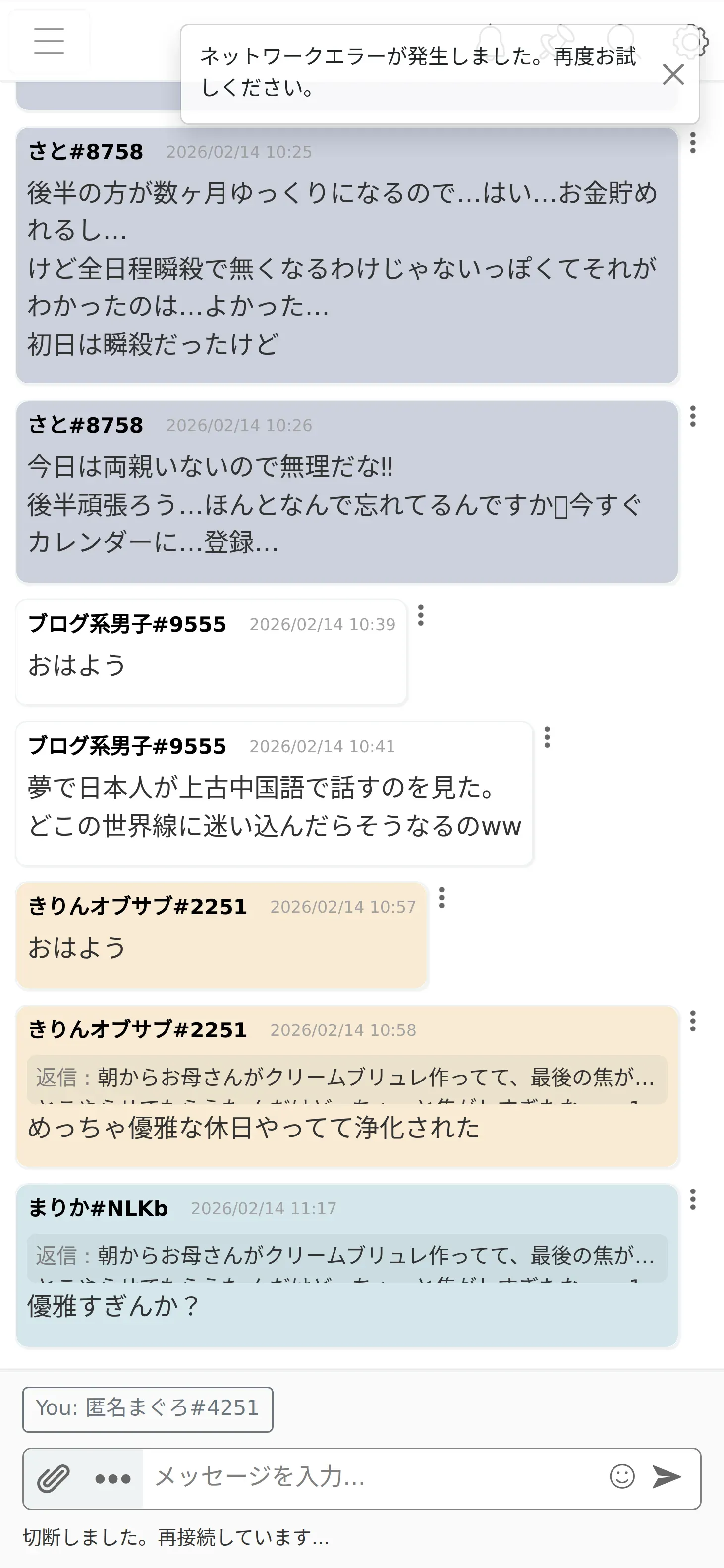Open more input options (three dots)

113,1478
